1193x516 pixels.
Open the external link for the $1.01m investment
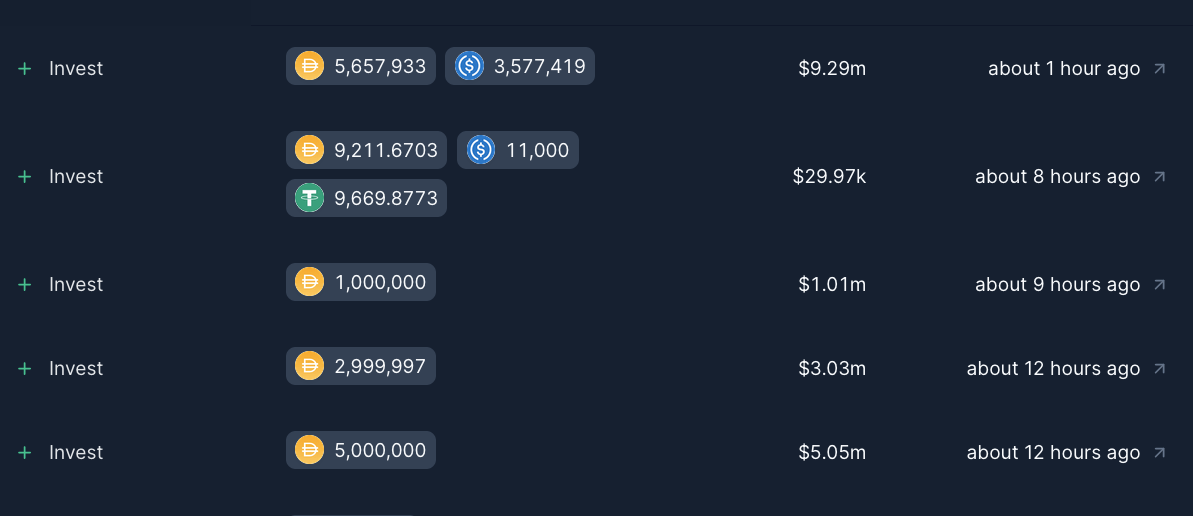pyautogui.click(x=1159, y=285)
